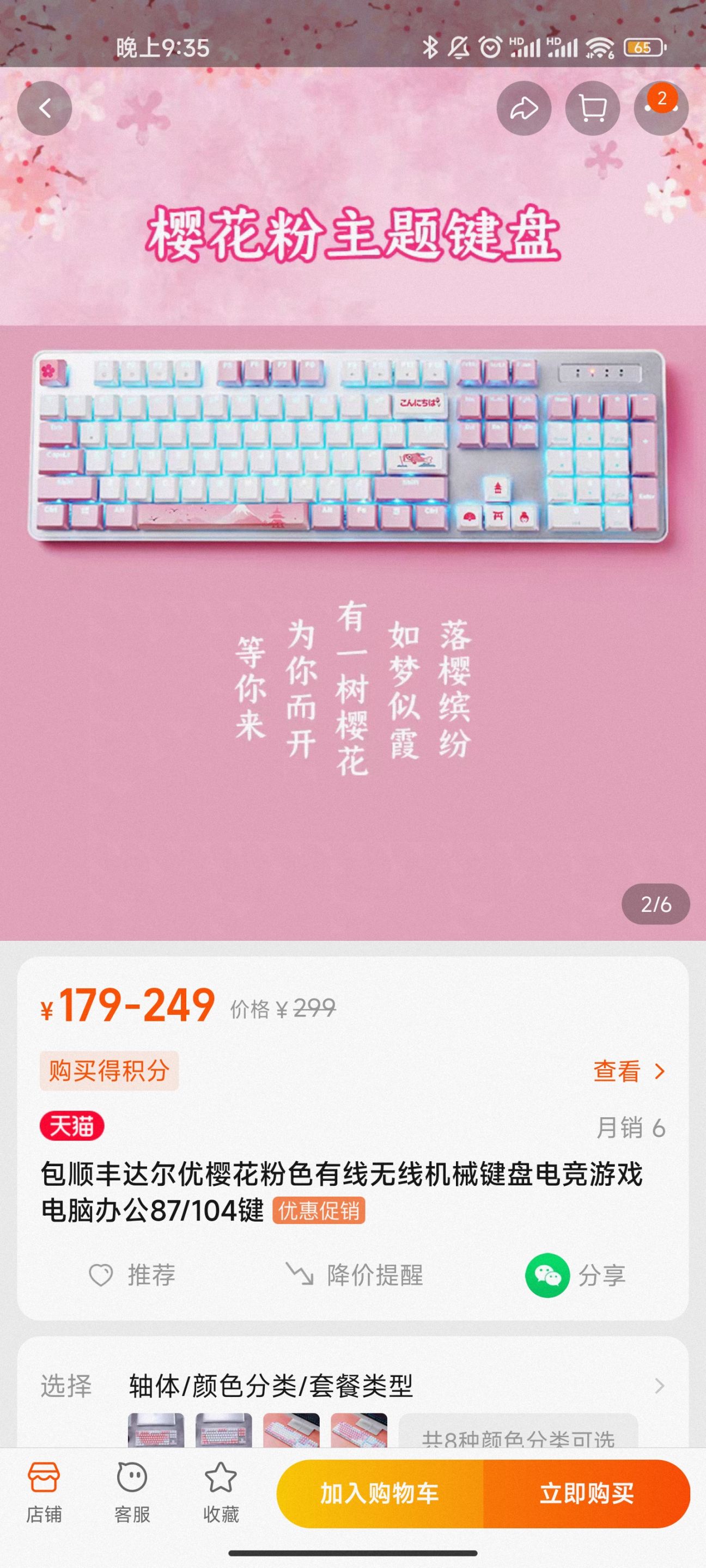Set a 降价提醒 price drop alert
The image size is (706, 1568).
(355, 1275)
